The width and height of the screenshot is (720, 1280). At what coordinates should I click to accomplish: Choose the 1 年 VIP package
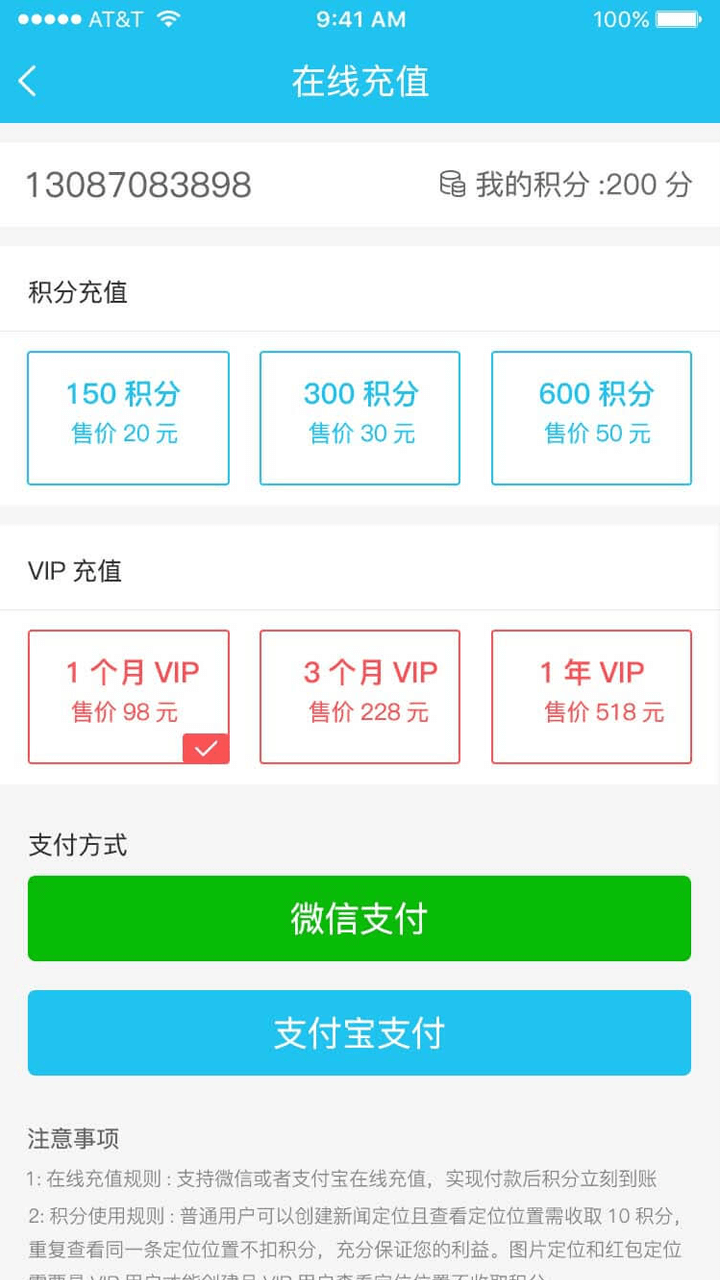pyautogui.click(x=591, y=696)
